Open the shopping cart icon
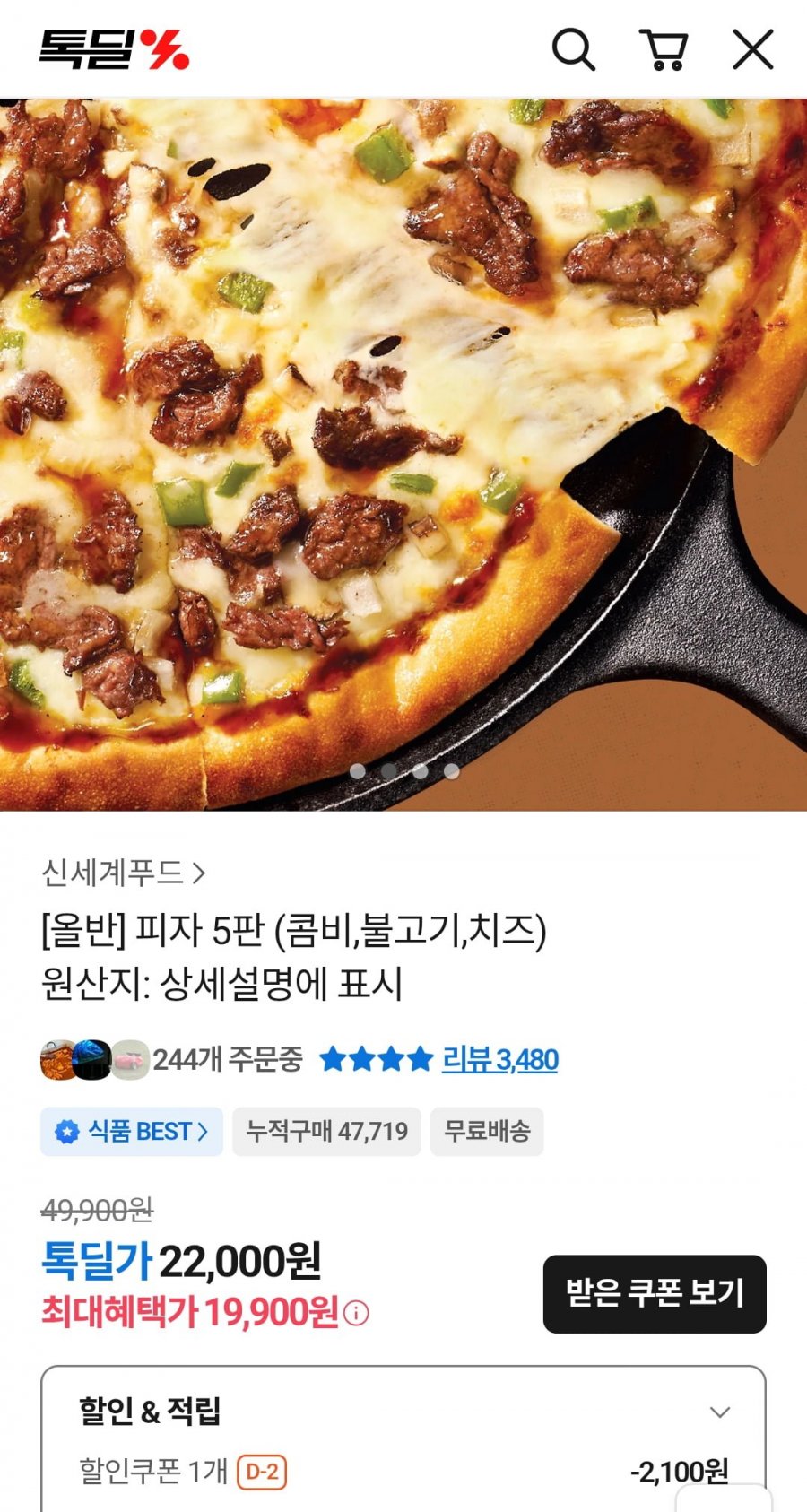 (x=664, y=51)
